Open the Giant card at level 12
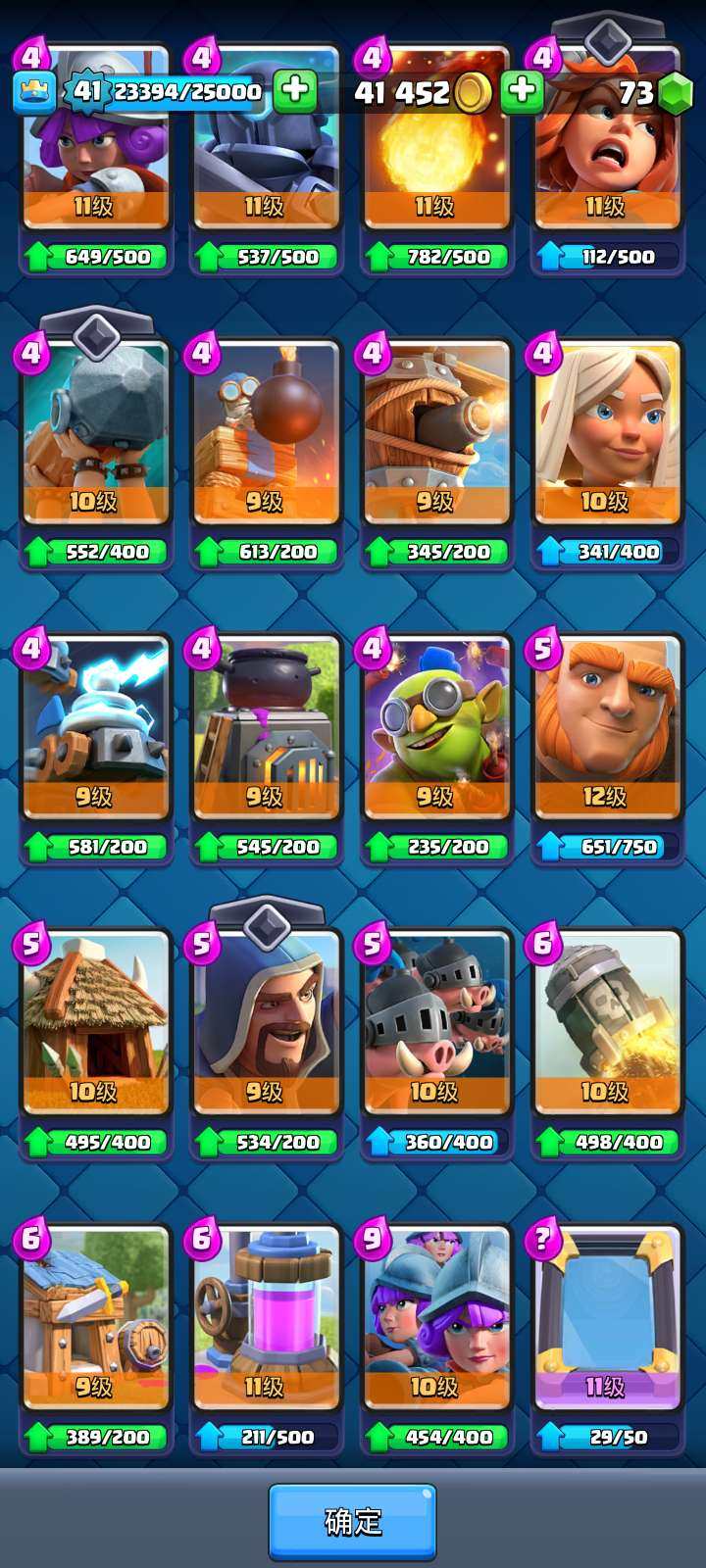The height and width of the screenshot is (1568, 706). [606, 730]
